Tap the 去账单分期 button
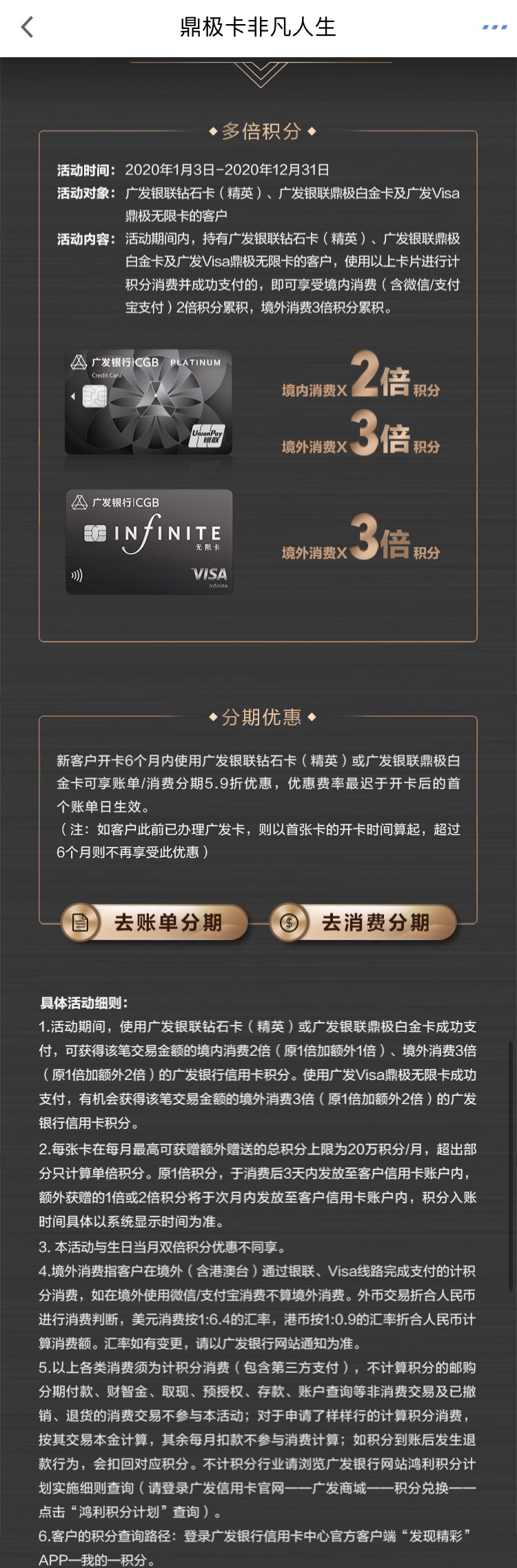 pyautogui.click(x=154, y=922)
